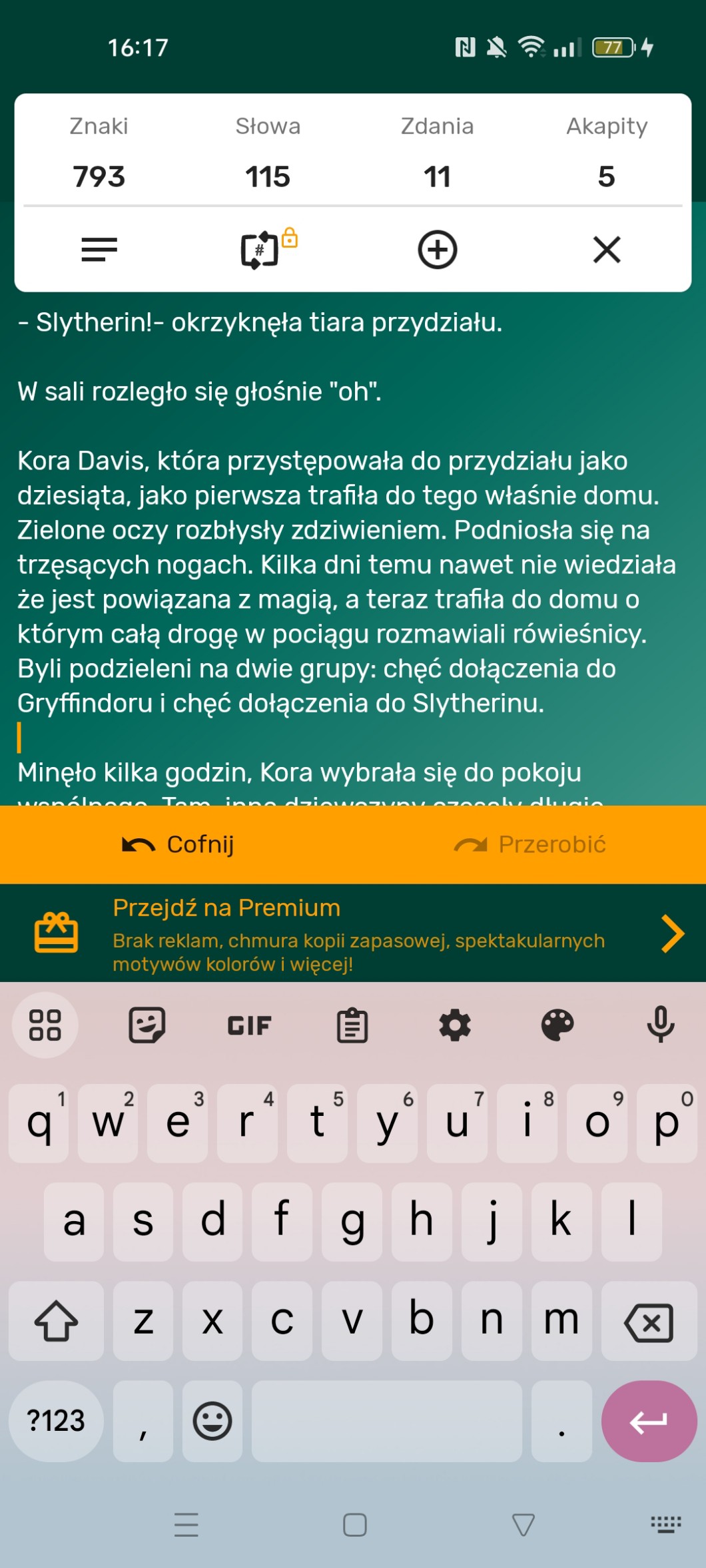Close the statistics panel
The height and width of the screenshot is (1568, 706).
coord(606,250)
